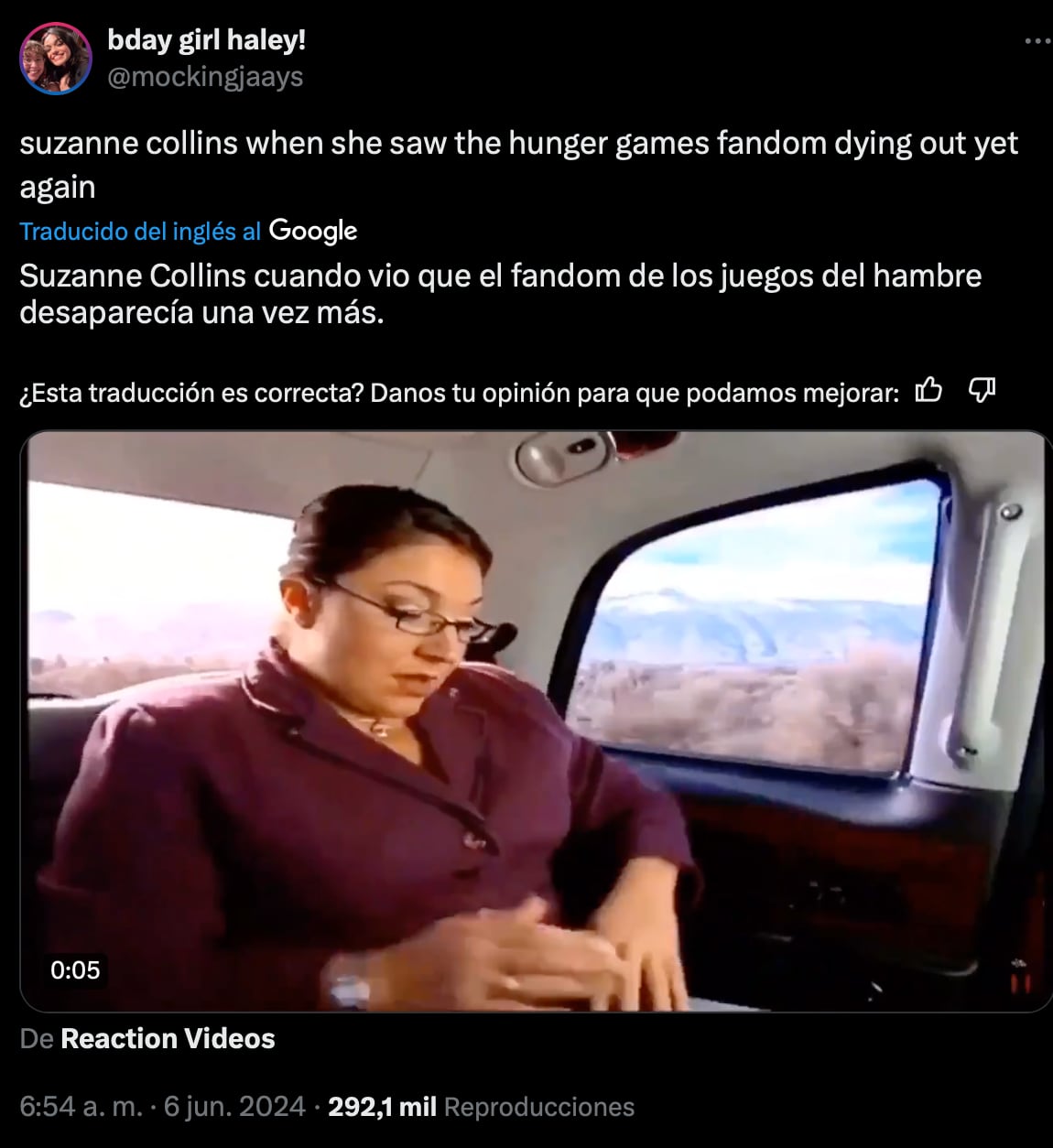This screenshot has width=1053, height=1148.
Task: Rate the translation with thumbs up
Action: (928, 392)
